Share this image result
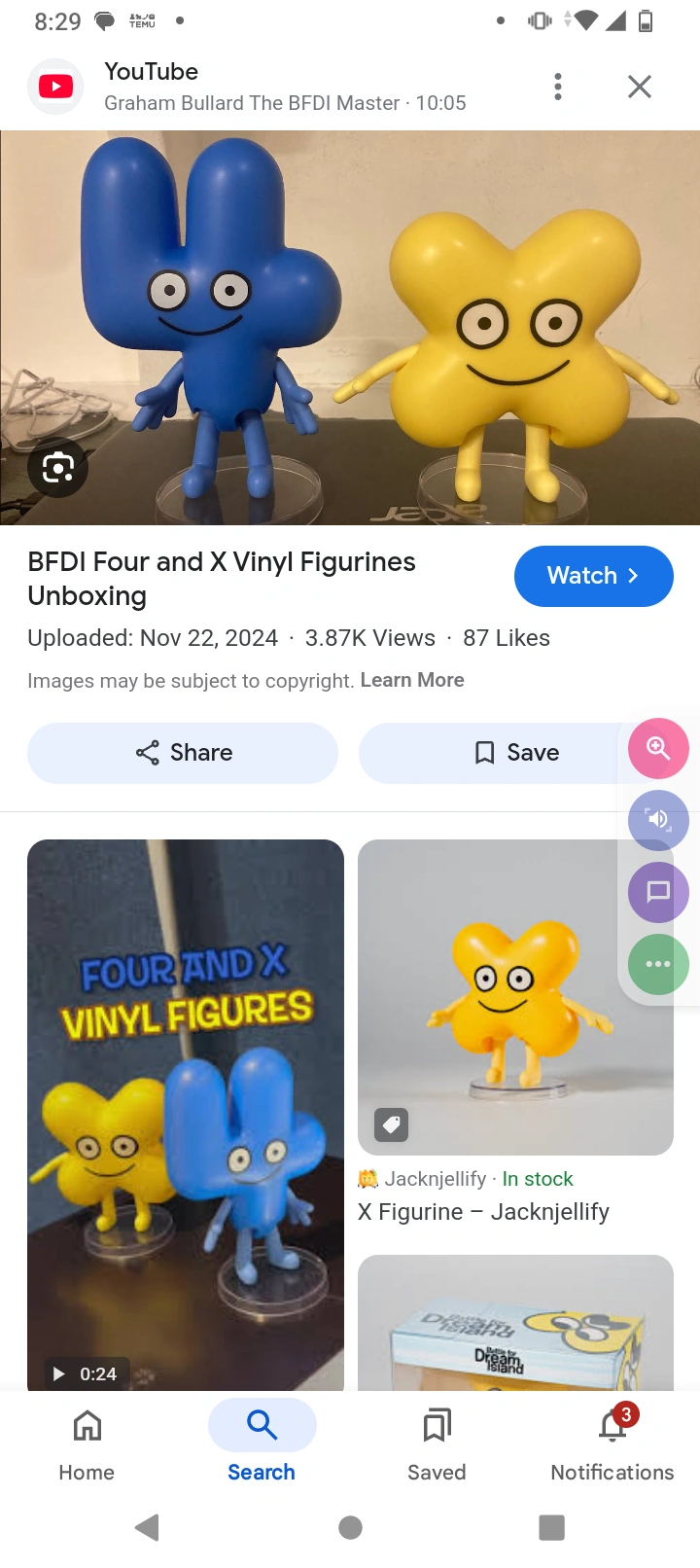This screenshot has width=700, height=1568. tap(183, 753)
